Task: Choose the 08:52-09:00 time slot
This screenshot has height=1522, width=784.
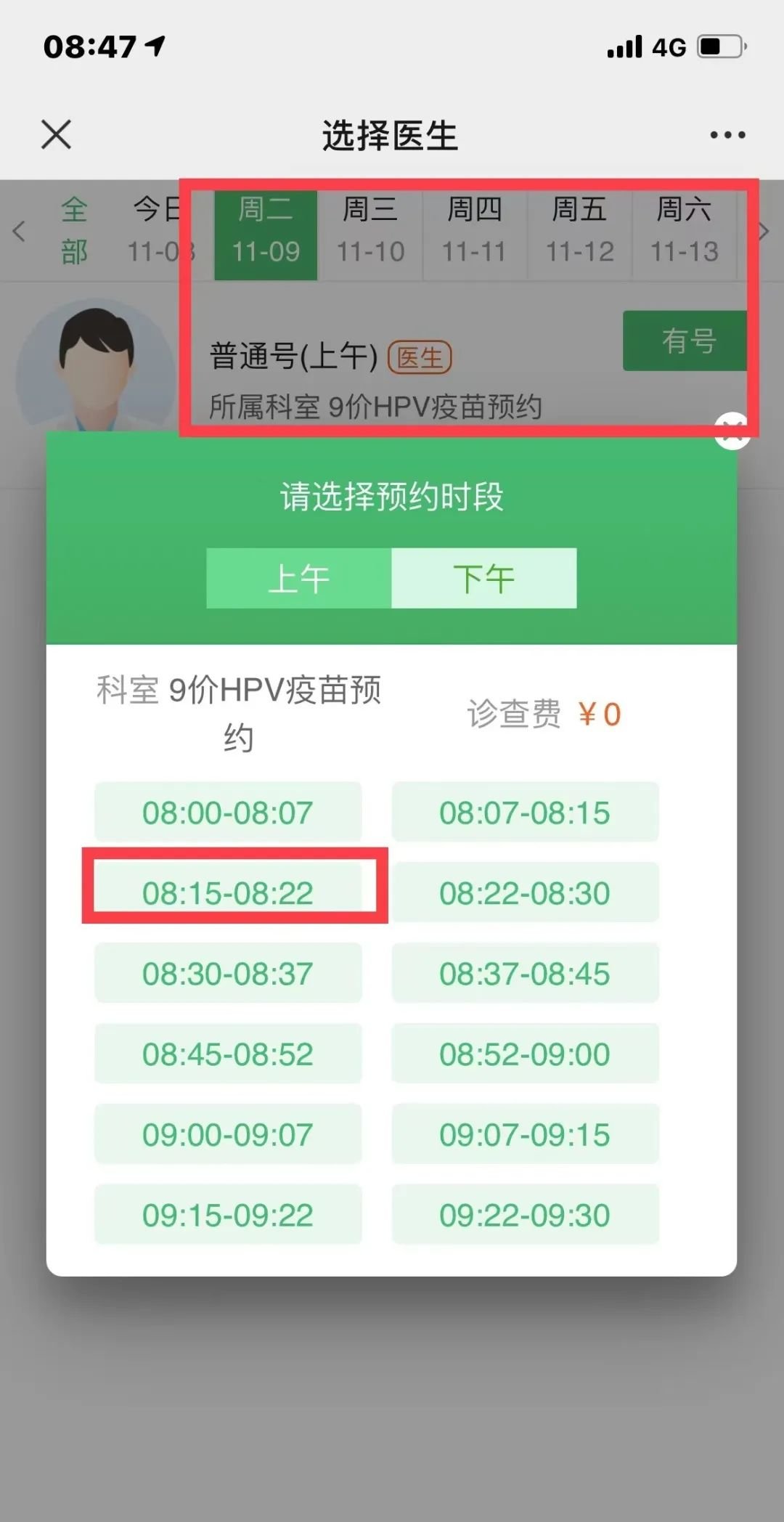Action: [525, 1054]
